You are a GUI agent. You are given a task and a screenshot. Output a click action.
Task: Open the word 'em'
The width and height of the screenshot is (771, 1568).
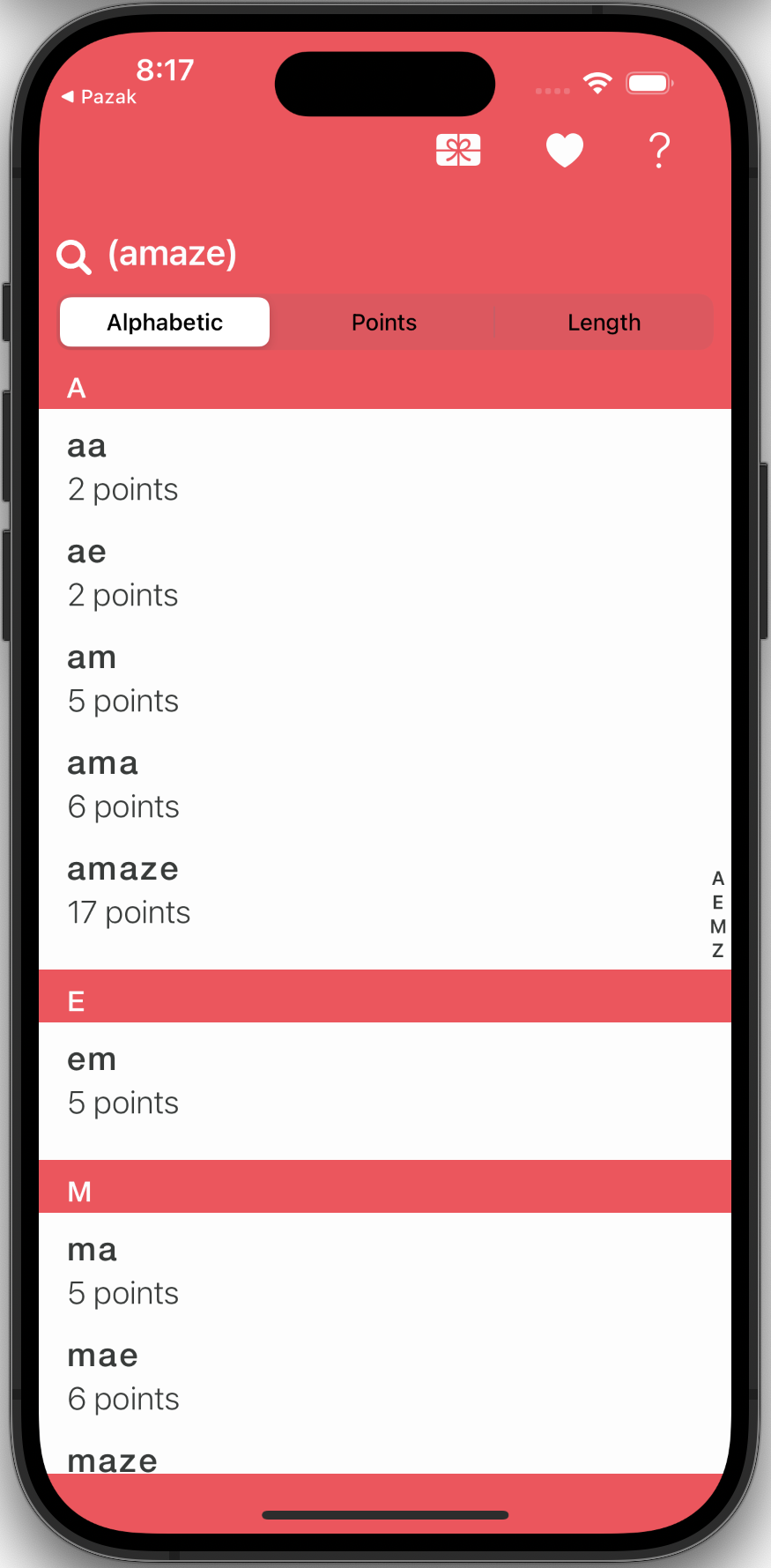[385, 1081]
